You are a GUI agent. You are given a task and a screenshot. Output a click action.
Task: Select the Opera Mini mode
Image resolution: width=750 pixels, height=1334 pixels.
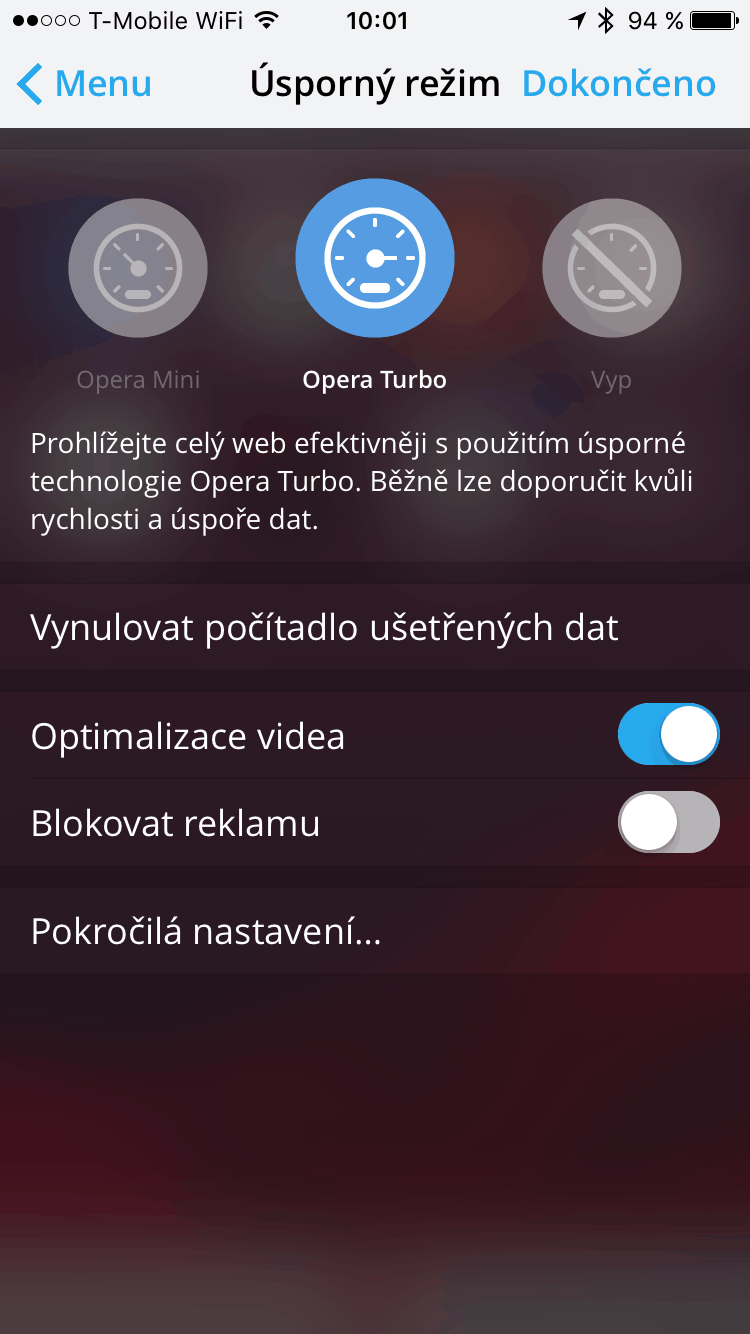coord(138,267)
